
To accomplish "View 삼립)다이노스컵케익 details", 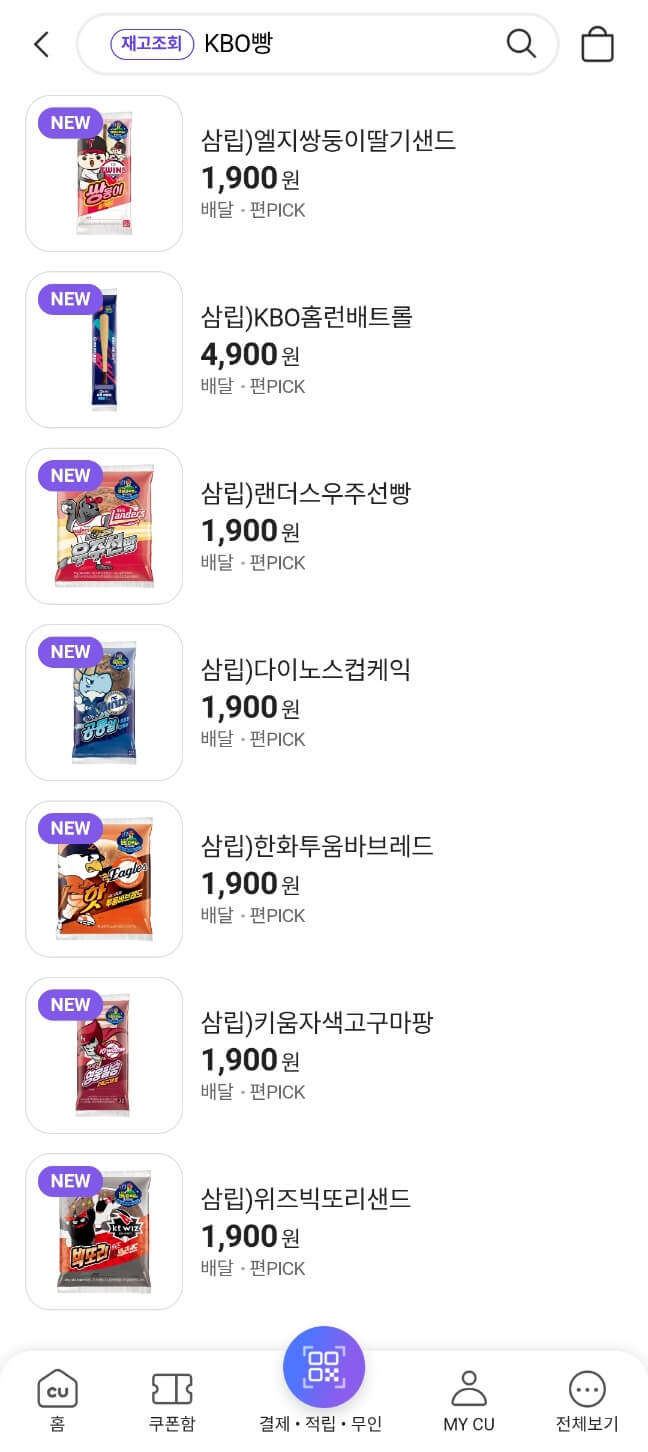I will pos(324,702).
